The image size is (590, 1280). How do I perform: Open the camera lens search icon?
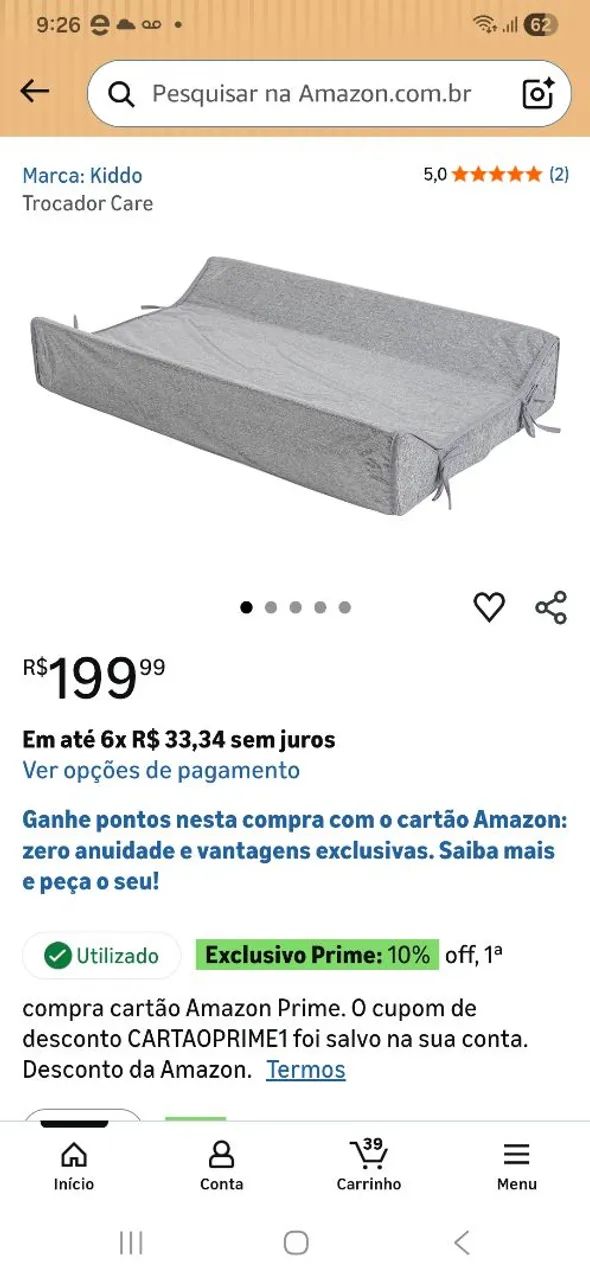(538, 94)
